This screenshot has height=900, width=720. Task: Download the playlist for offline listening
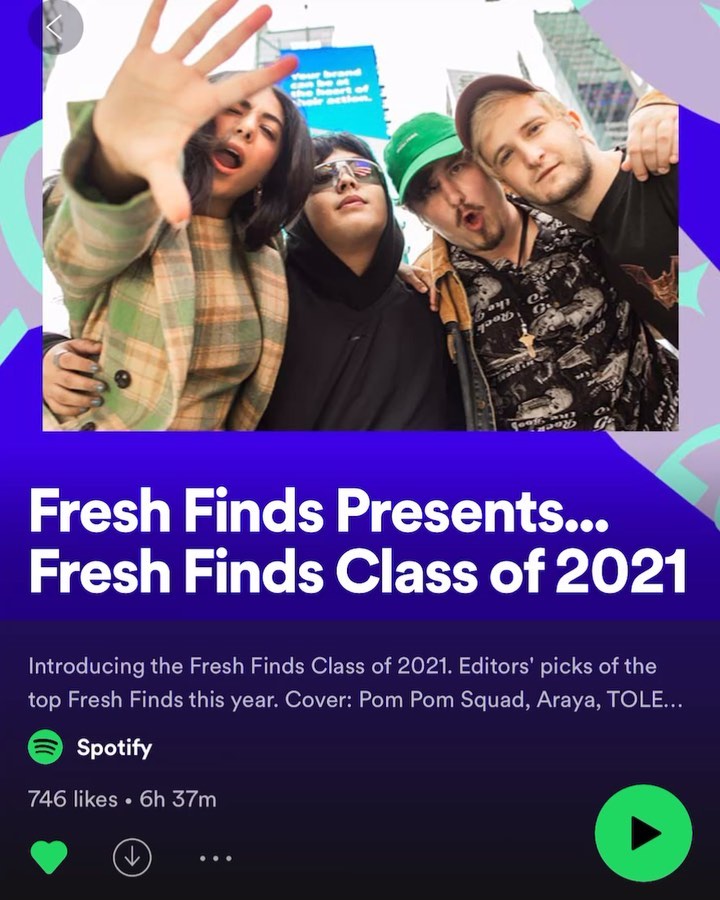(132, 857)
